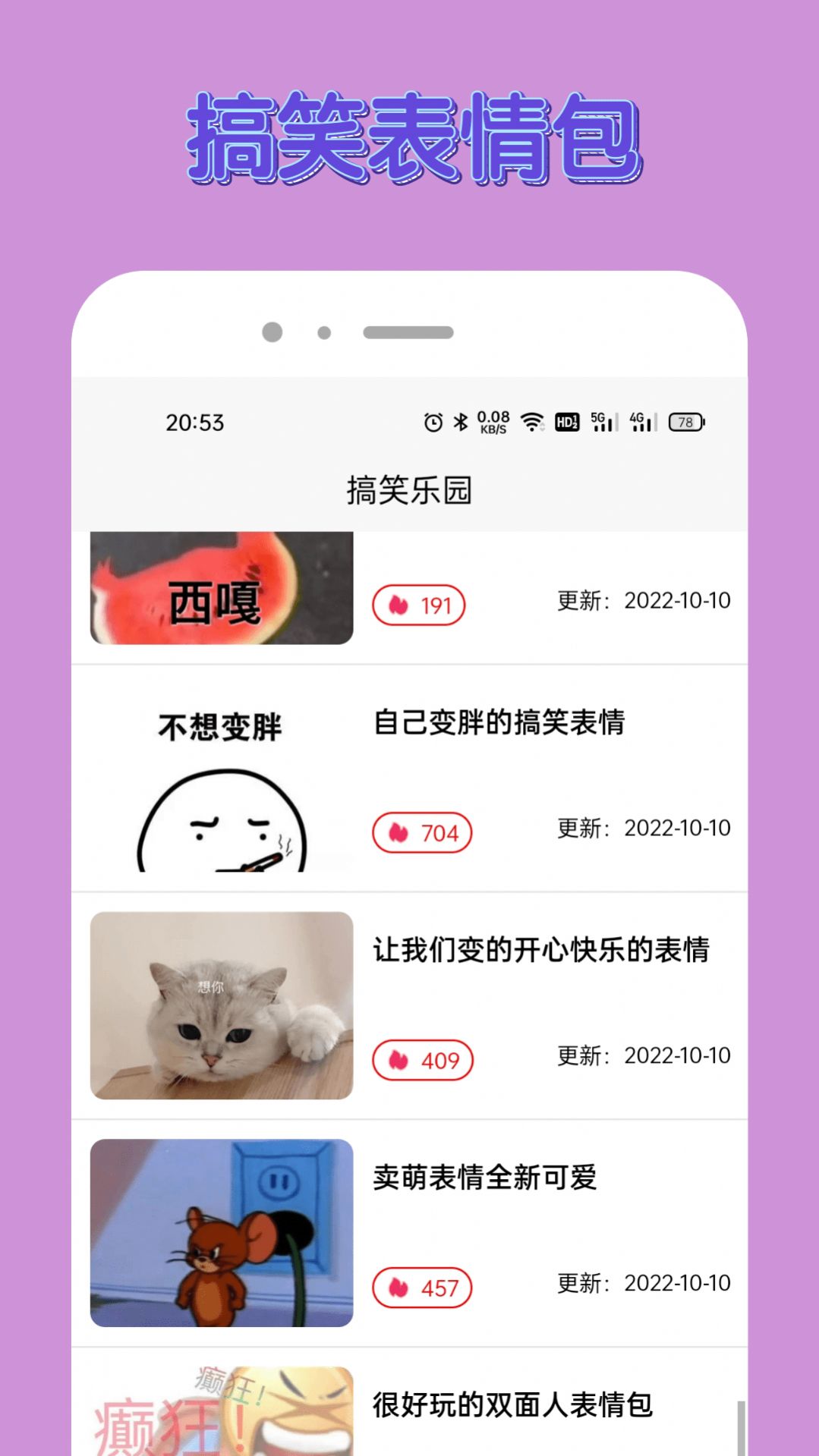Open 卖萌表情全新可爱 pack link
This screenshot has width=819, height=1456.
[x=484, y=1179]
